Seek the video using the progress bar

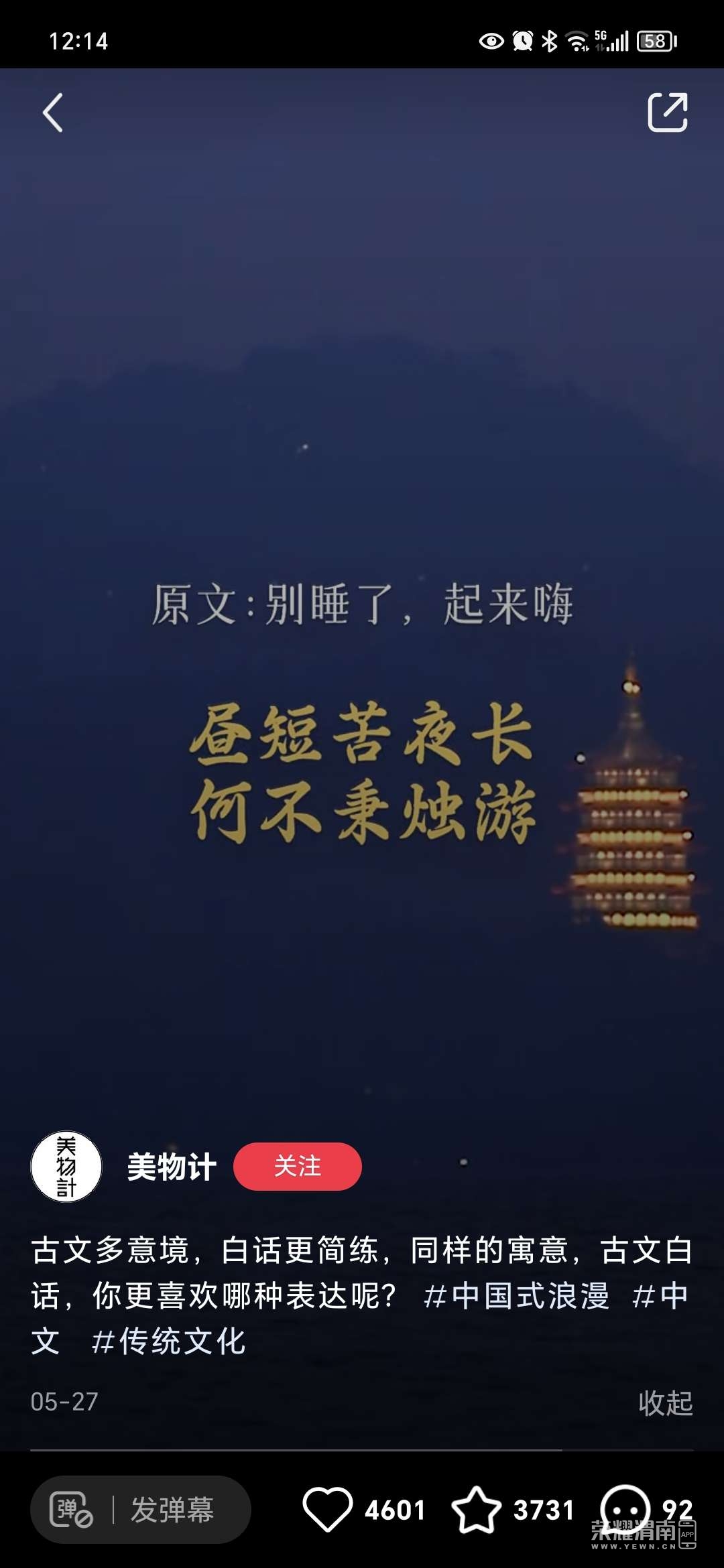362,1450
